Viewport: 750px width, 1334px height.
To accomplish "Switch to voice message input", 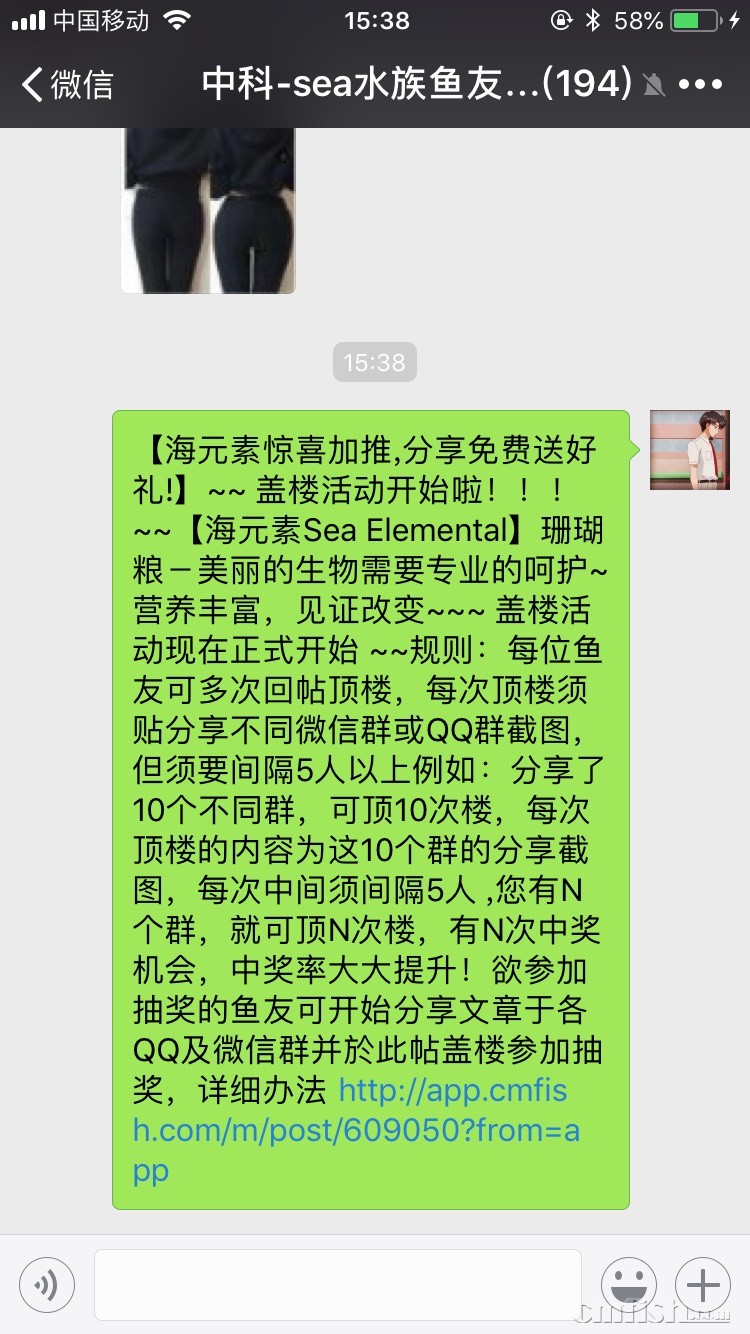I will 47,1284.
